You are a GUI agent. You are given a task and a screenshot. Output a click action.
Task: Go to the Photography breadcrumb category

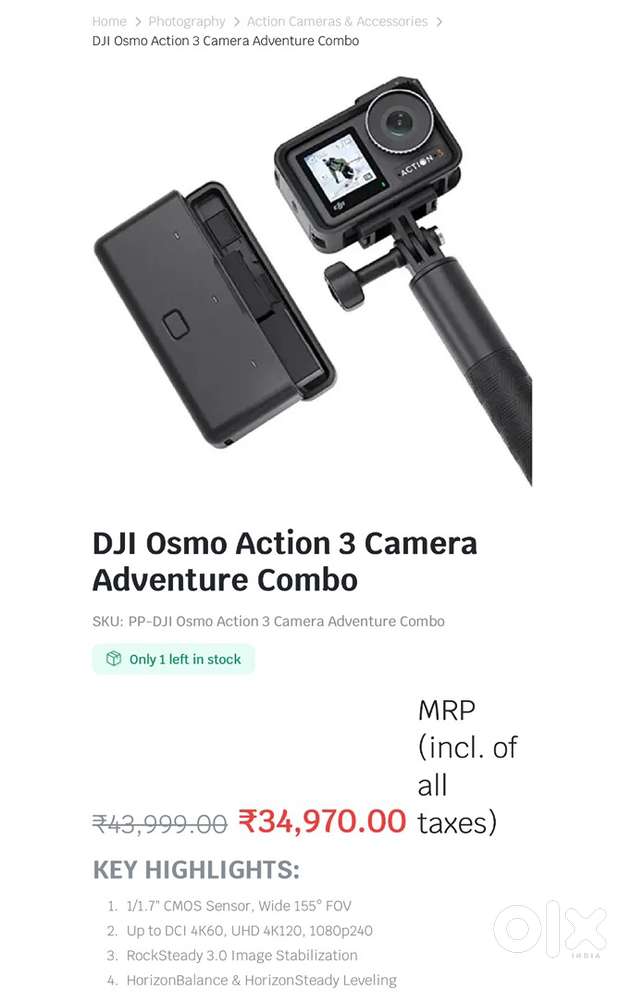click(x=187, y=21)
